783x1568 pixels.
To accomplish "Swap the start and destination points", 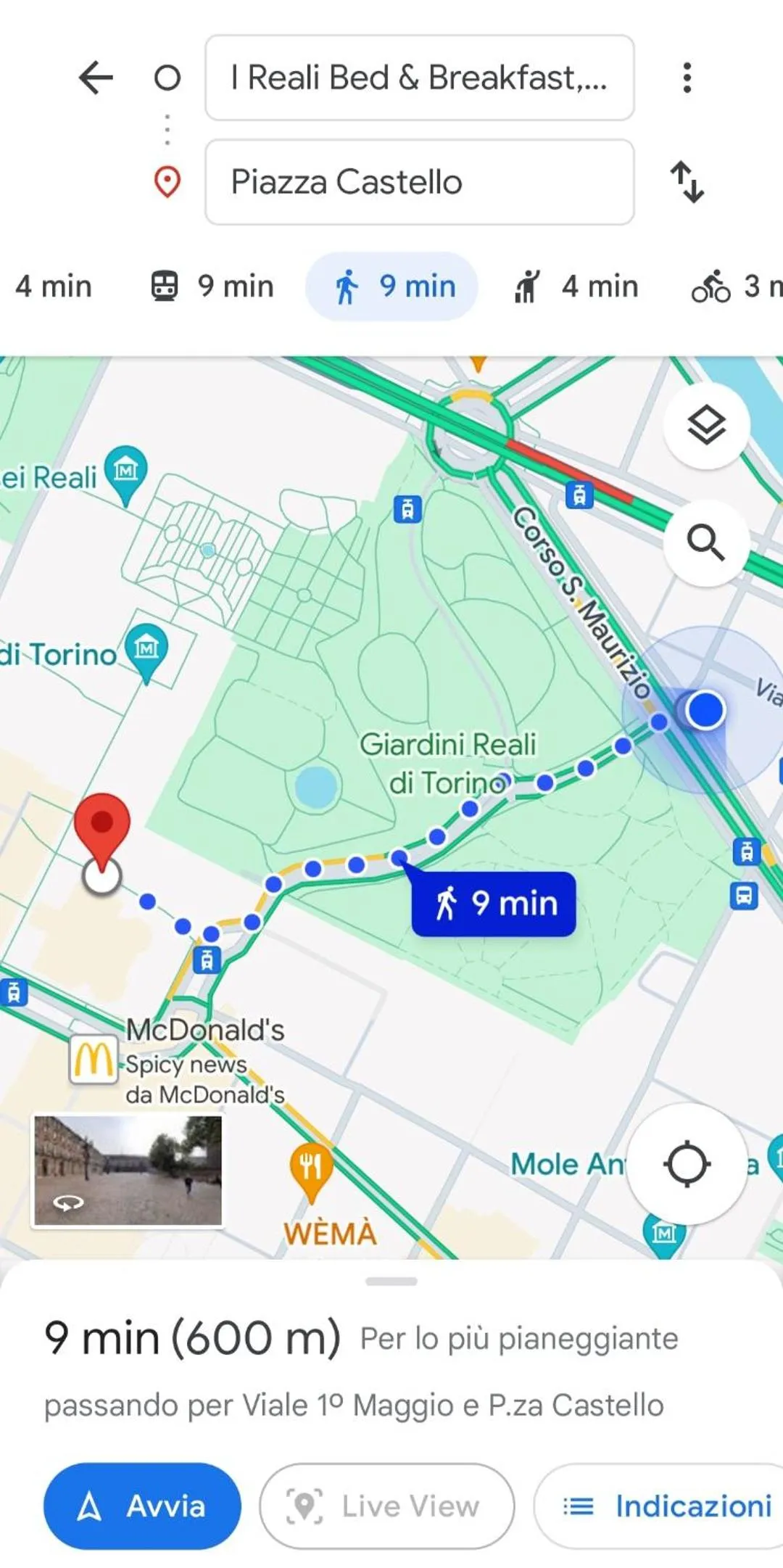I will click(687, 182).
